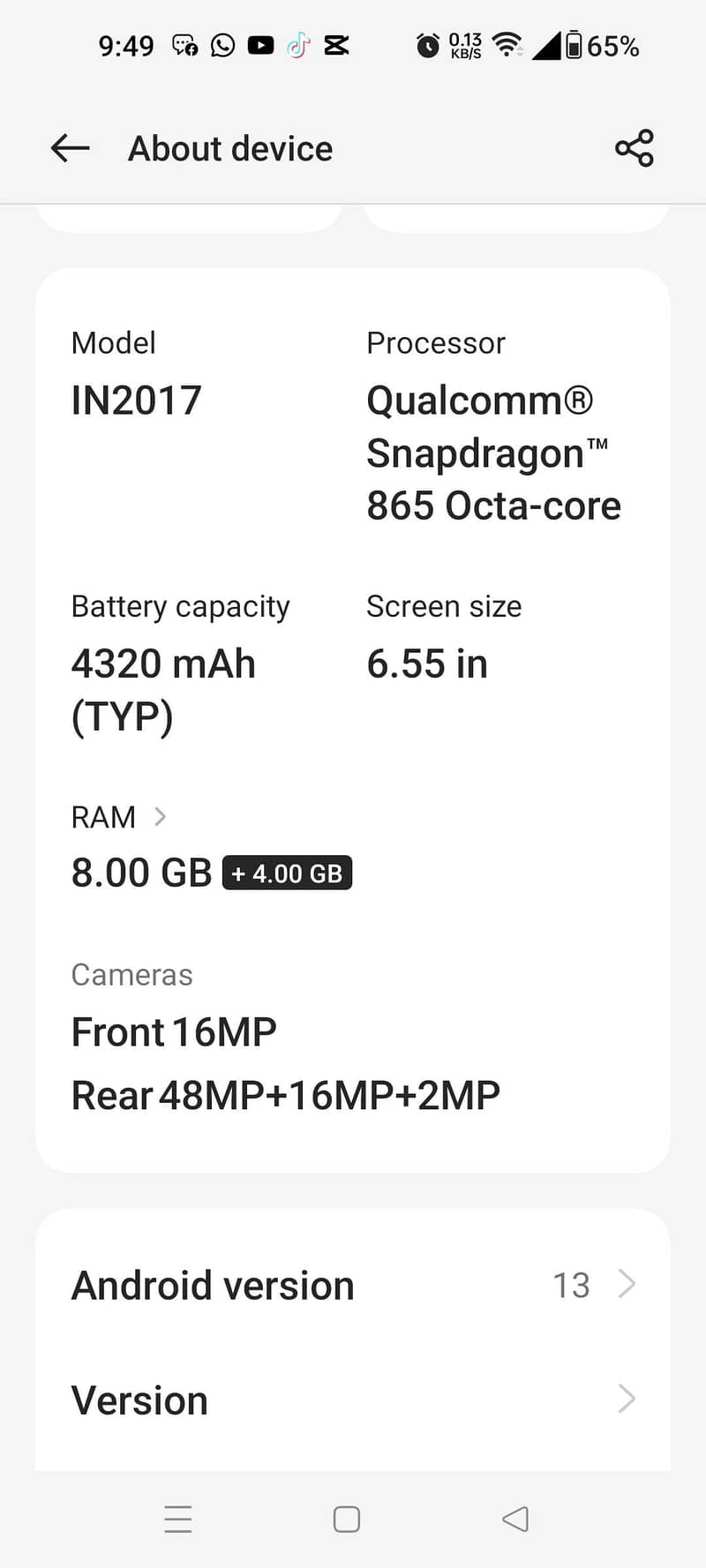The image size is (706, 1568).
Task: Select the Android version row
Action: [x=353, y=1284]
